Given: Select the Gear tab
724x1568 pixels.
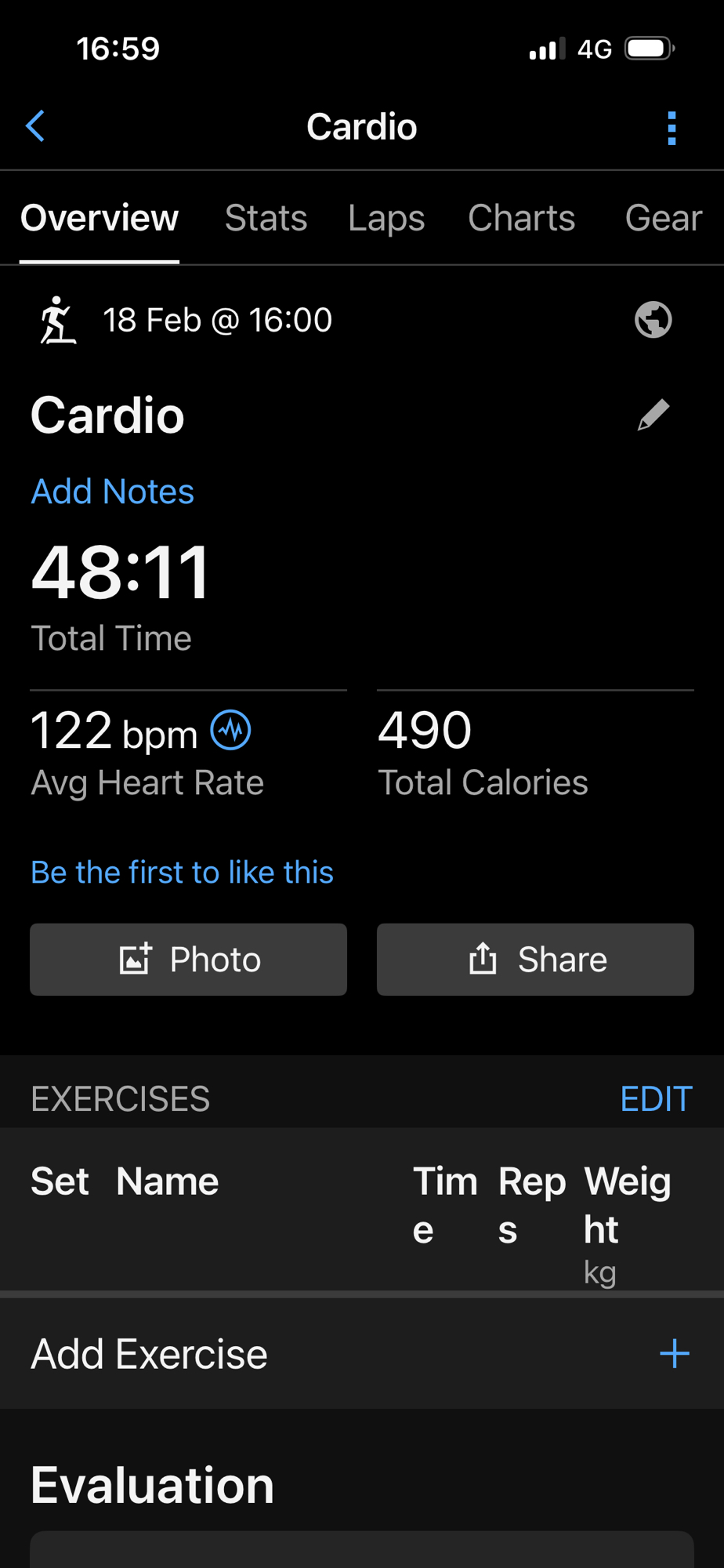Looking at the screenshot, I should pos(663,218).
